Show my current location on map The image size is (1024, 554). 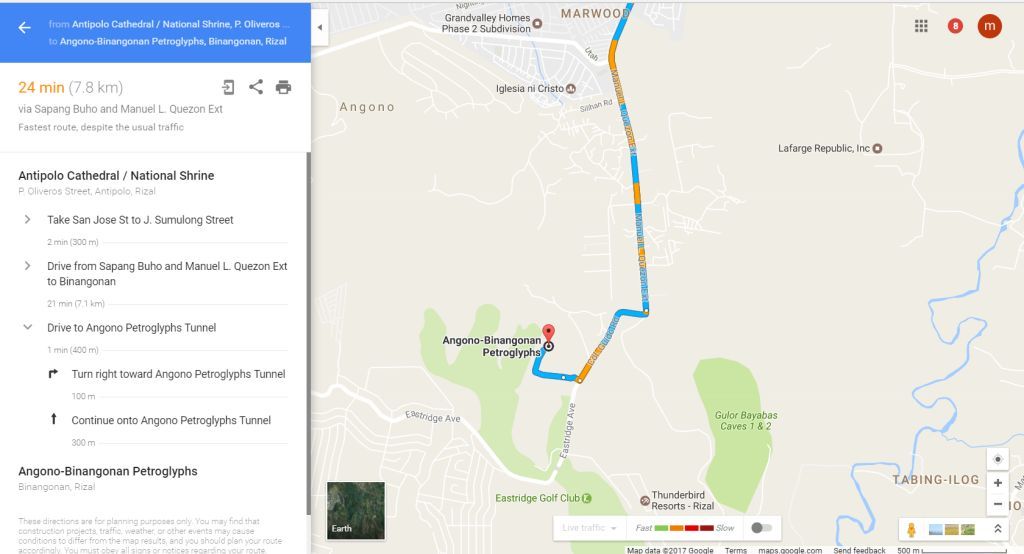pyautogui.click(x=997, y=459)
